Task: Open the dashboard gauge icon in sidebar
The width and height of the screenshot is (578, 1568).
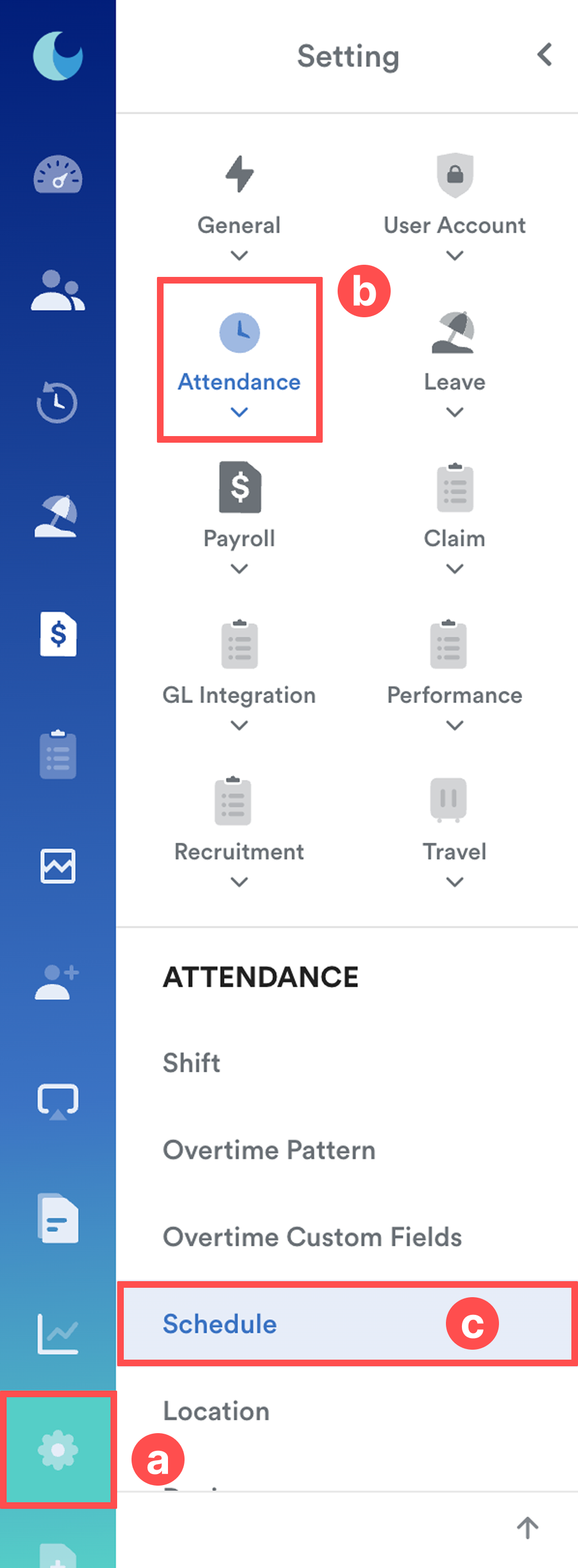Action: (58, 175)
